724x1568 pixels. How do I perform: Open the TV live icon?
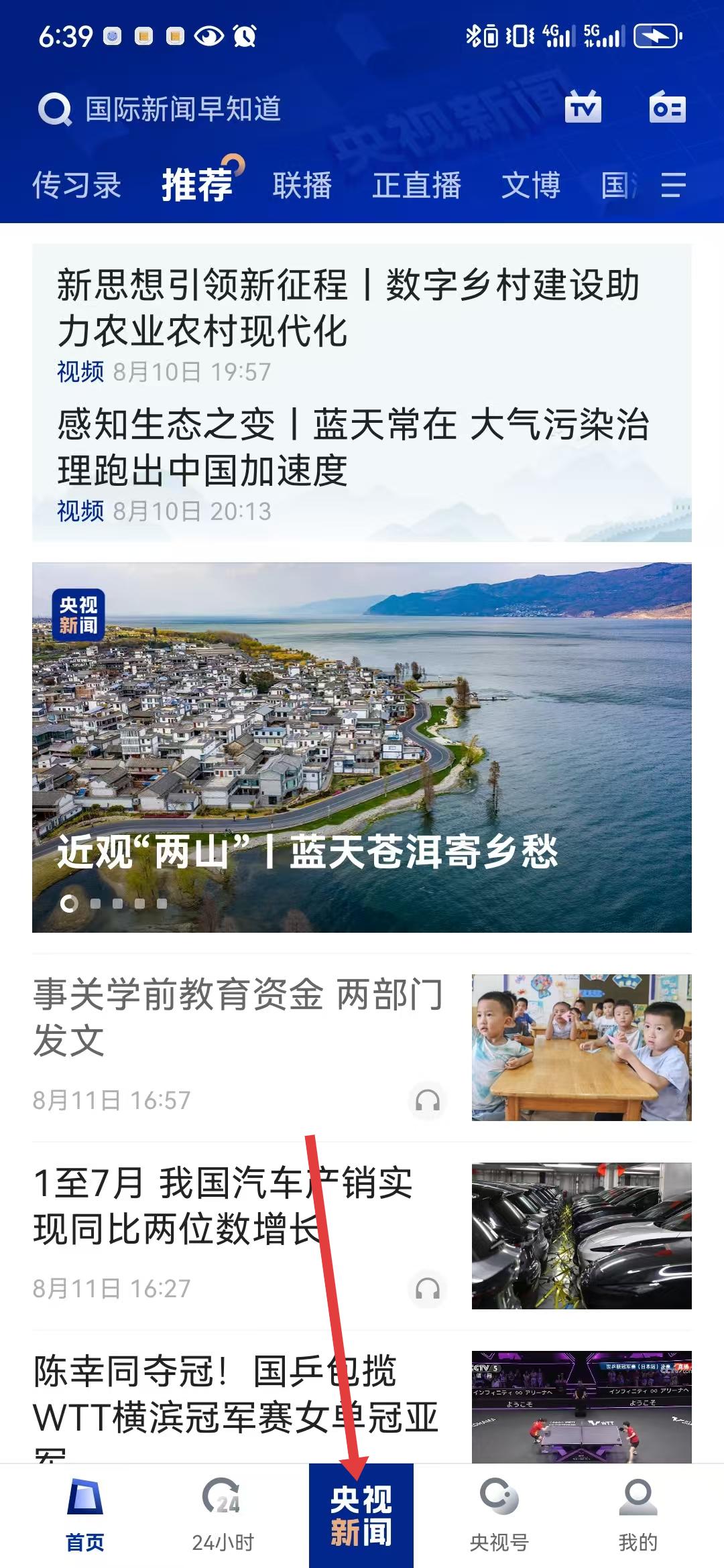[x=583, y=107]
